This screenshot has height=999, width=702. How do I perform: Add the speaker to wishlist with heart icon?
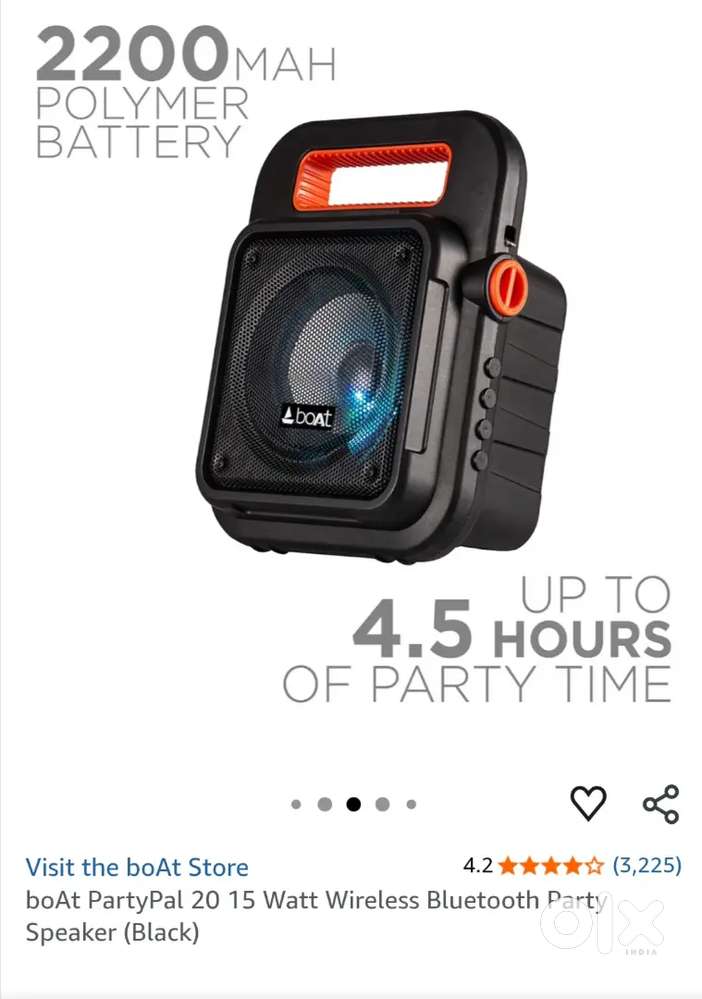pos(588,802)
